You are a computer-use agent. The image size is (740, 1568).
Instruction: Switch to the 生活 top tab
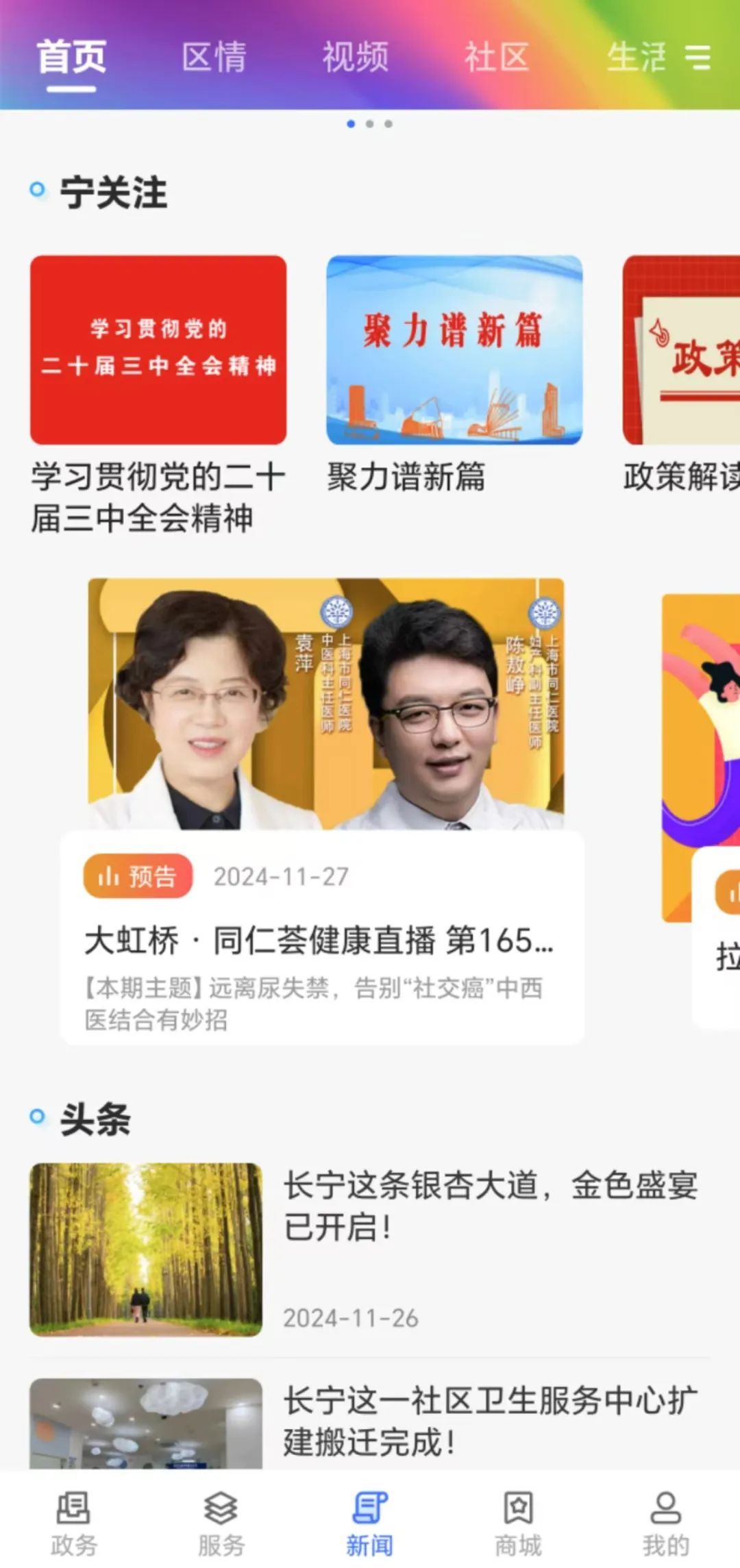(x=636, y=58)
